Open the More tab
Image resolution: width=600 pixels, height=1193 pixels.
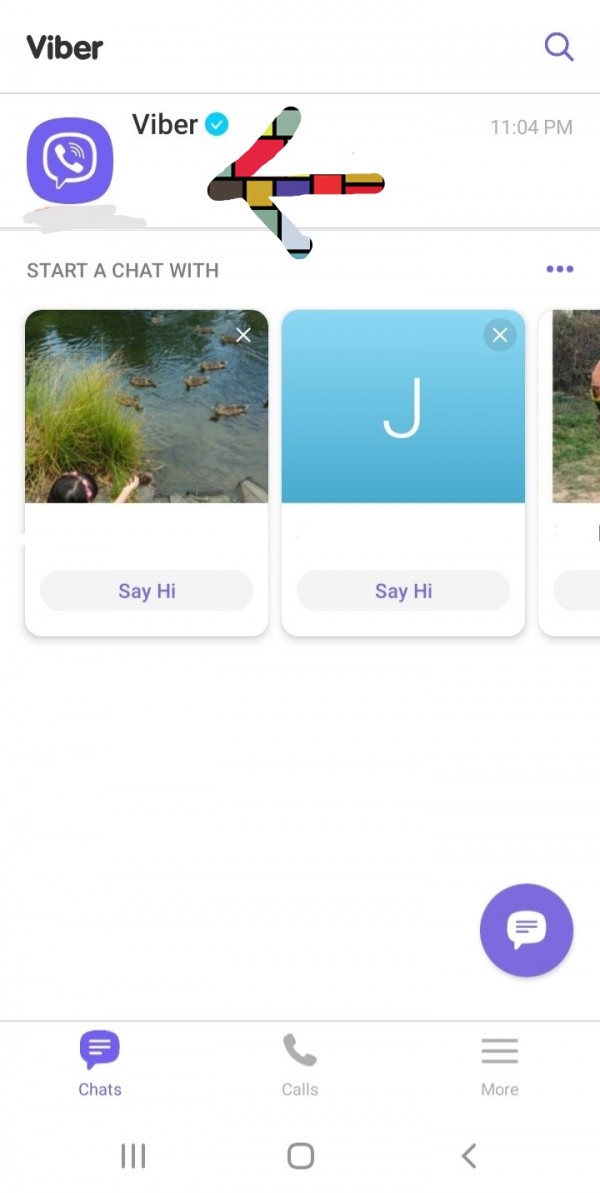(499, 1064)
